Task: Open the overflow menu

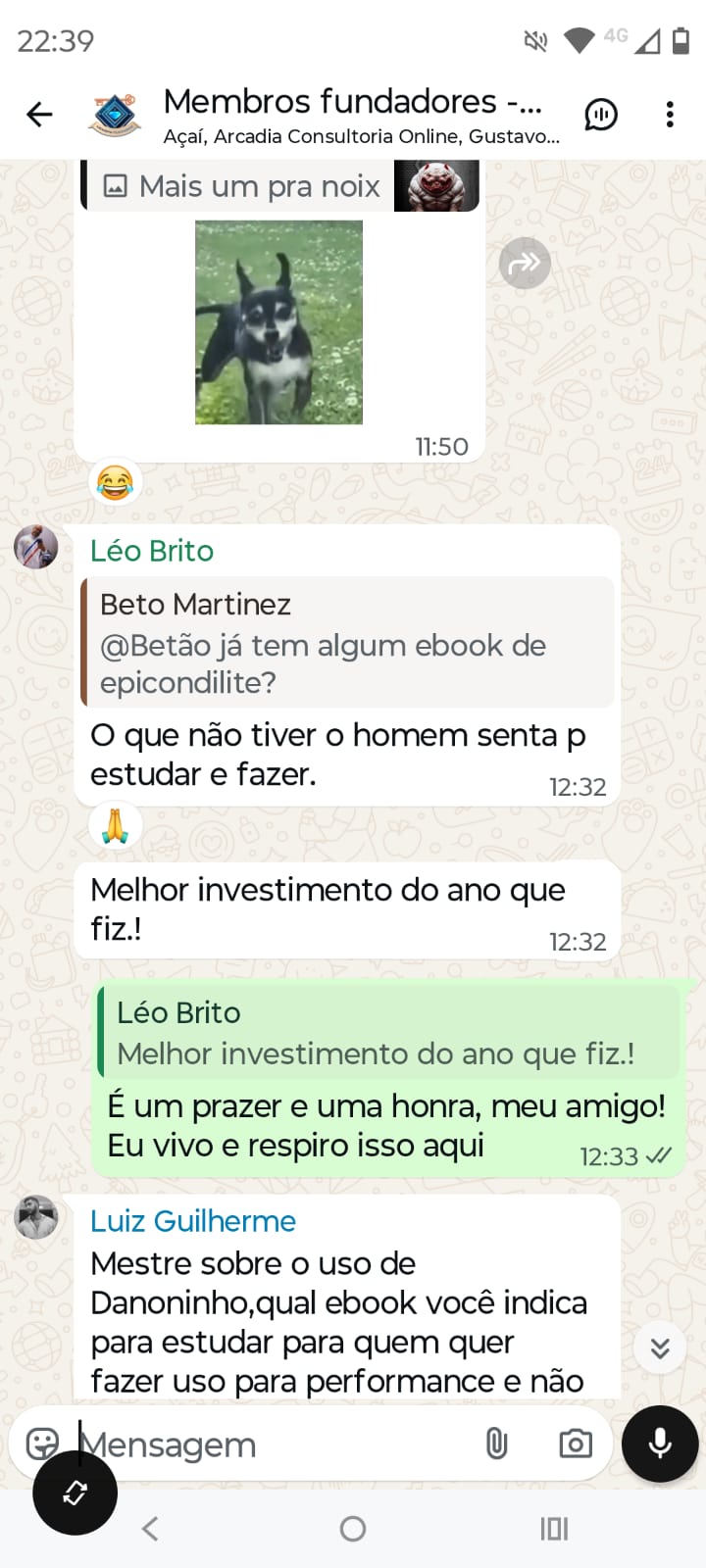Action: pyautogui.click(x=670, y=115)
